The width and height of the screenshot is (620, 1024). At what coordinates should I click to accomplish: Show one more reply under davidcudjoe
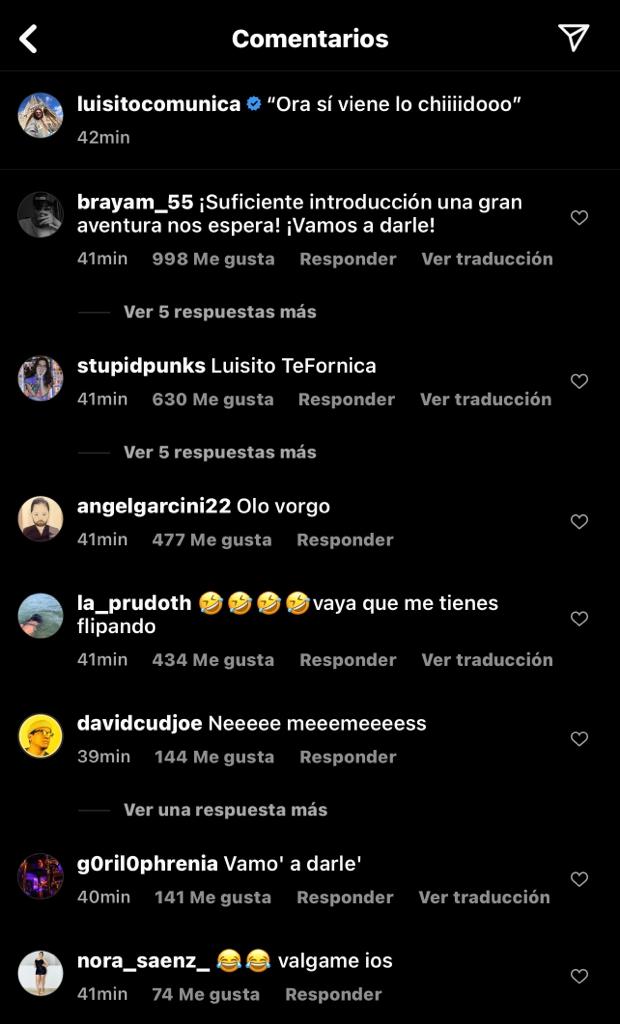click(x=225, y=810)
